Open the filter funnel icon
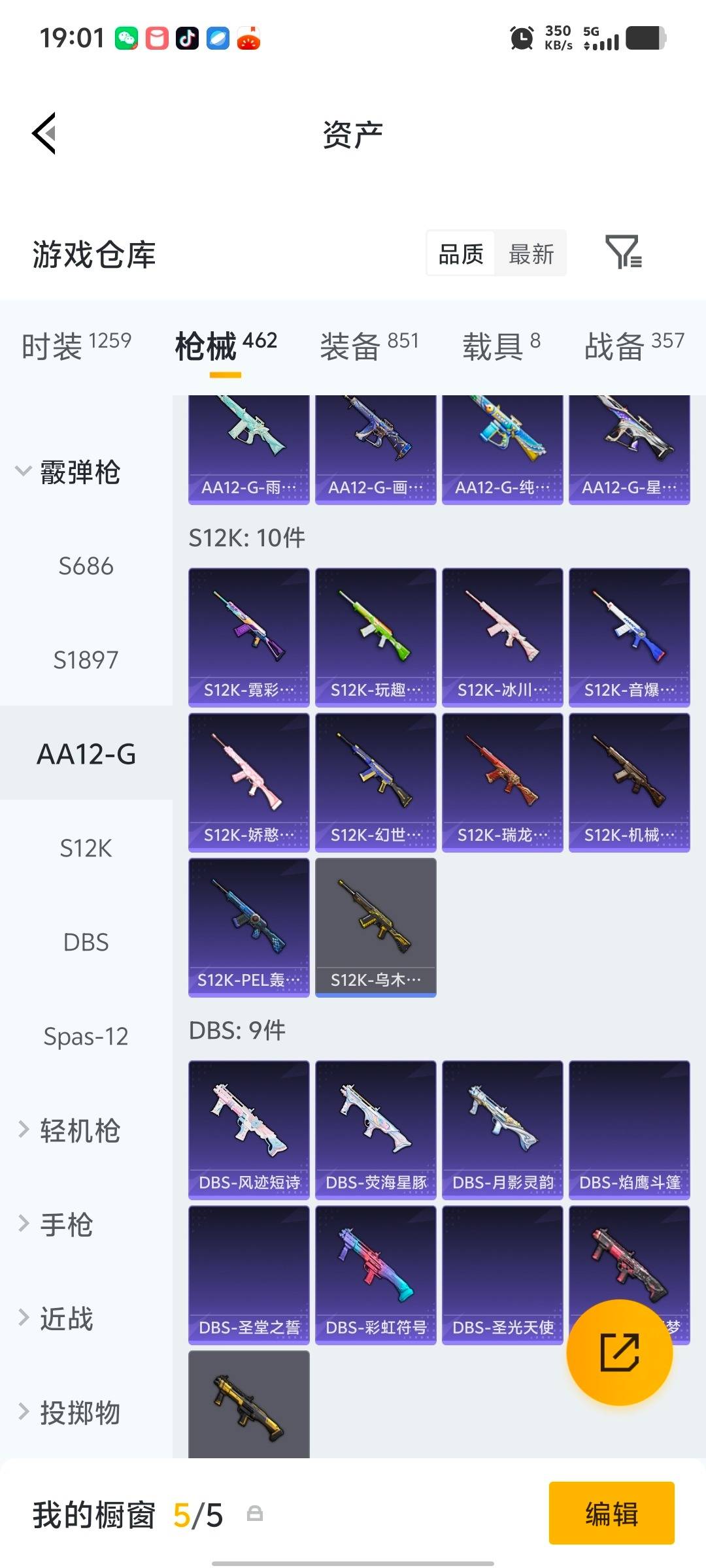Screen dimensions: 706x1568 coord(623,252)
